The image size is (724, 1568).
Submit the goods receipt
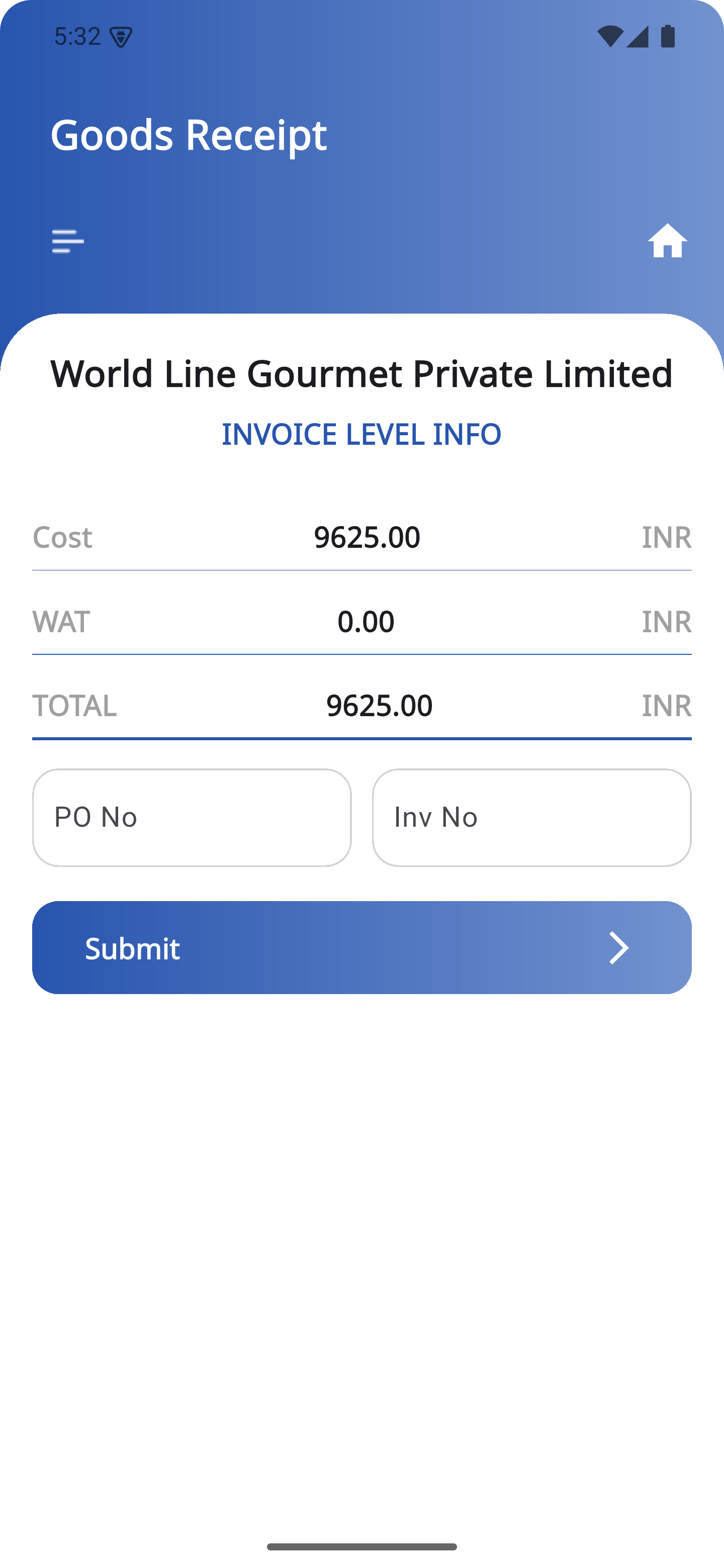point(361,947)
